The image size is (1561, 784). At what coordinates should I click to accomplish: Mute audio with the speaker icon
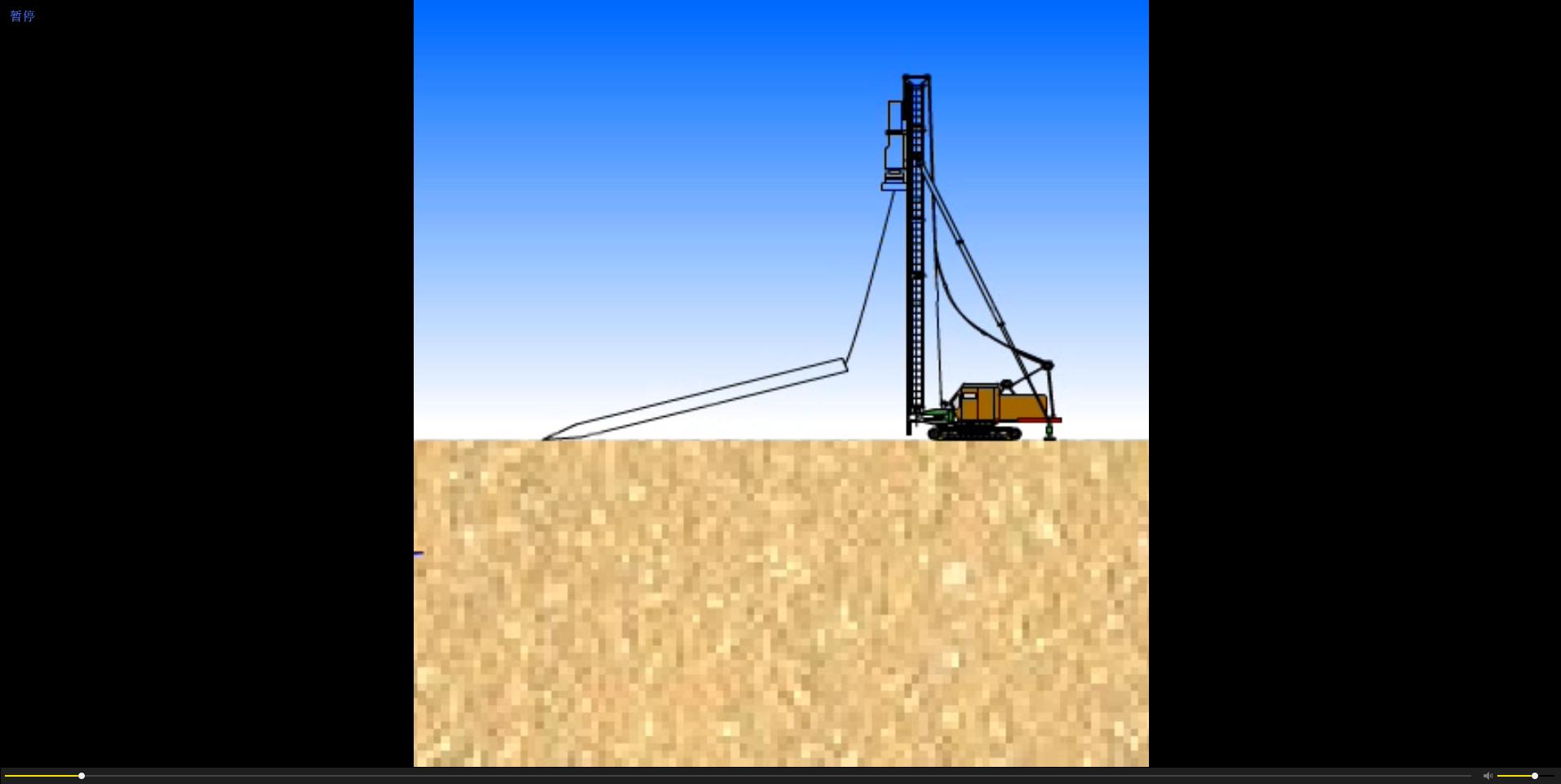click(1488, 776)
